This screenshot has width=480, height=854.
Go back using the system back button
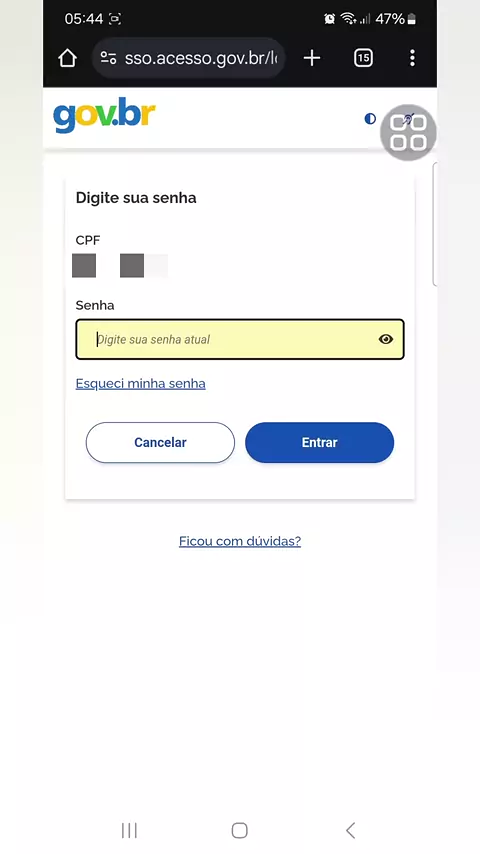[350, 830]
